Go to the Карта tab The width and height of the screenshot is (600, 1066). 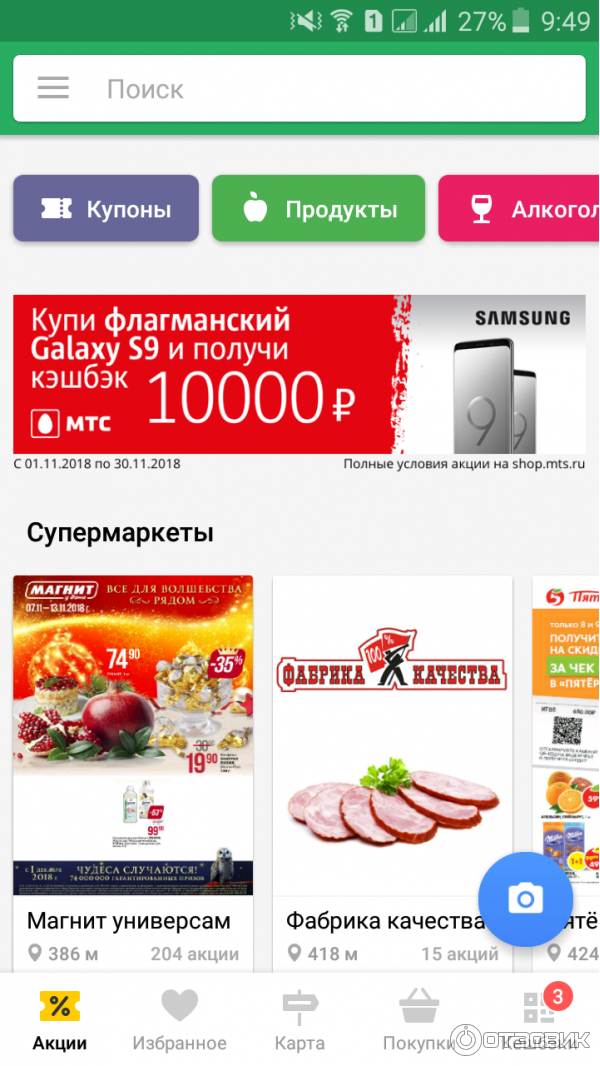pos(300,1020)
